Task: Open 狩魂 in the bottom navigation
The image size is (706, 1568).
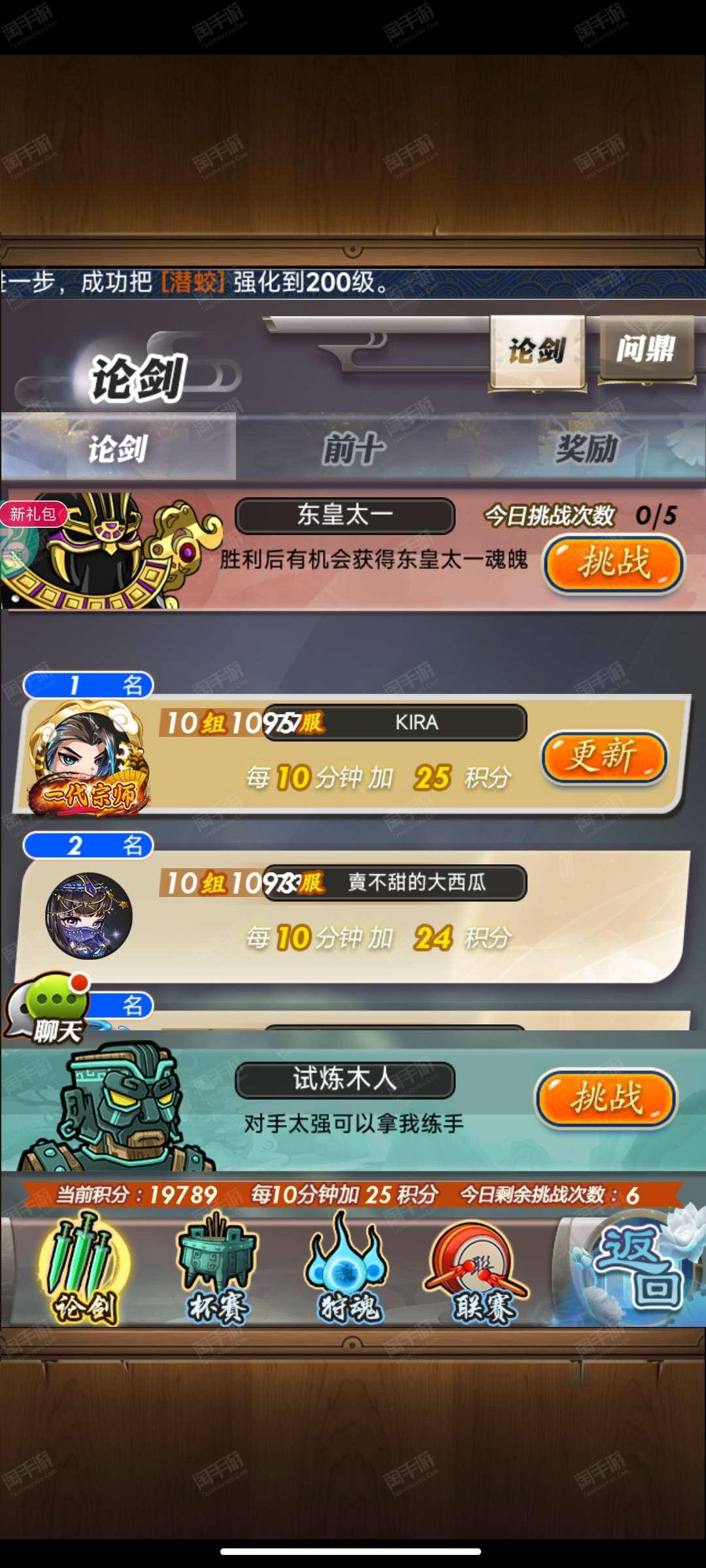Action: click(x=348, y=1270)
